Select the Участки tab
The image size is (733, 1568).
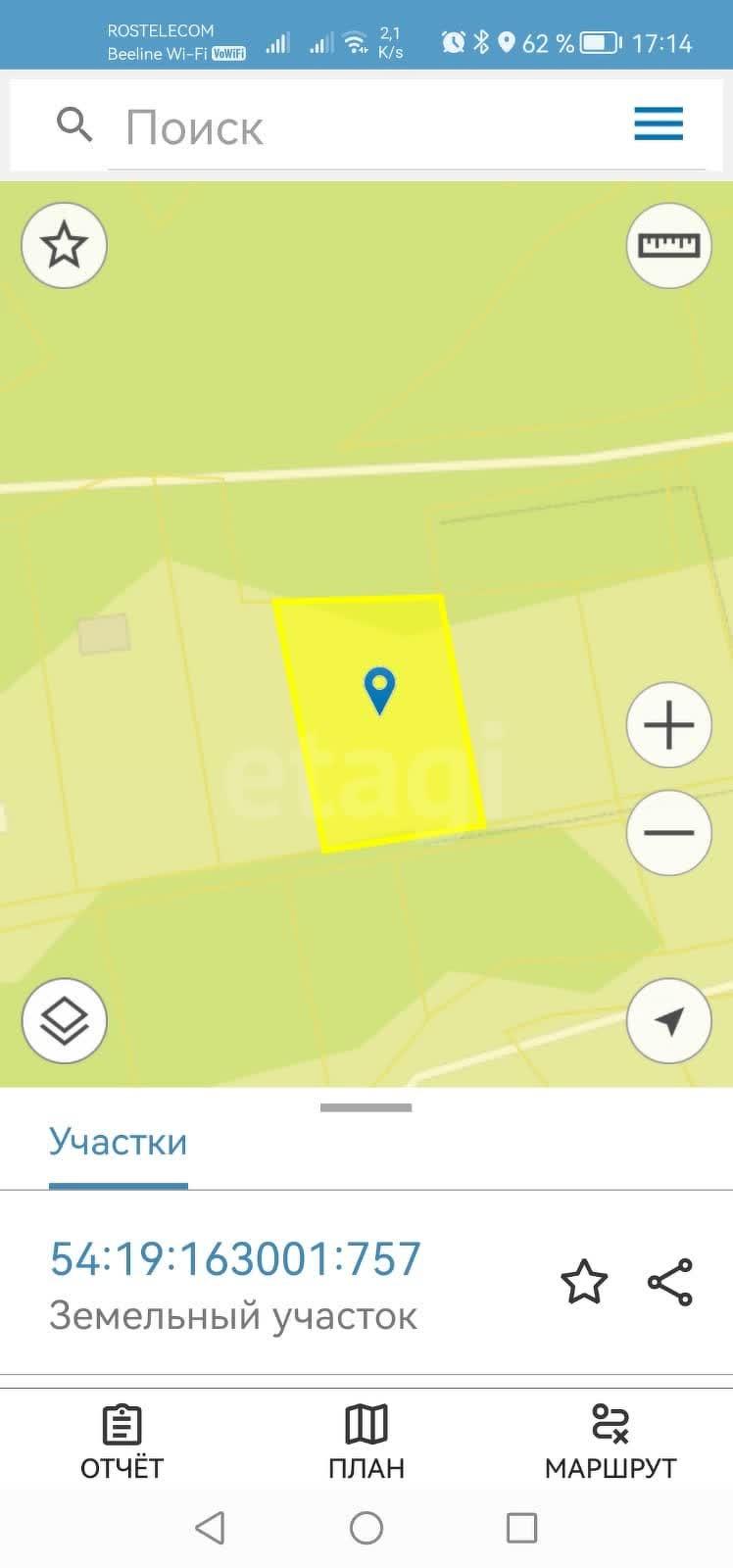point(119,1143)
